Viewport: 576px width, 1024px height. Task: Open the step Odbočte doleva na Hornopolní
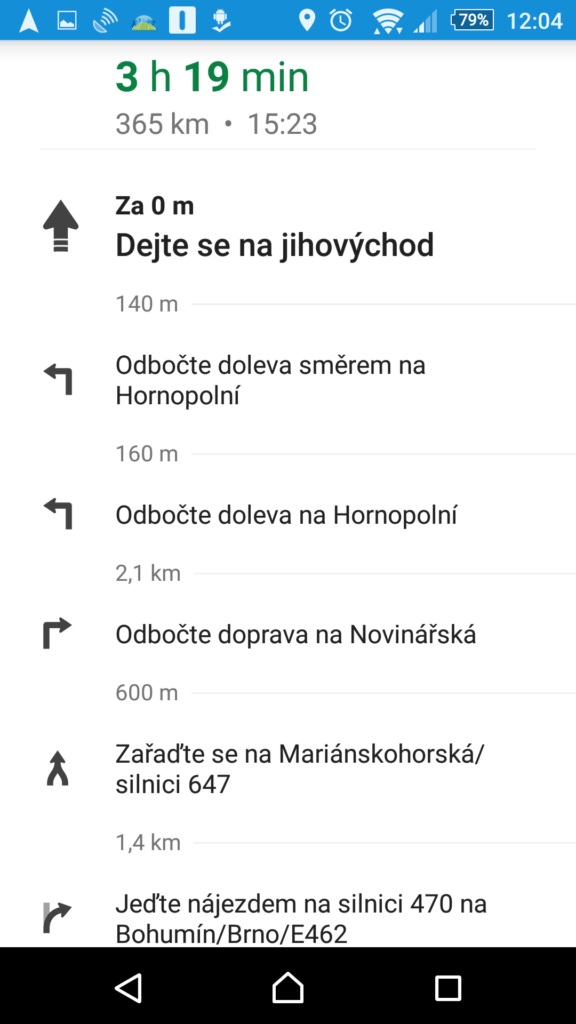coord(288,515)
